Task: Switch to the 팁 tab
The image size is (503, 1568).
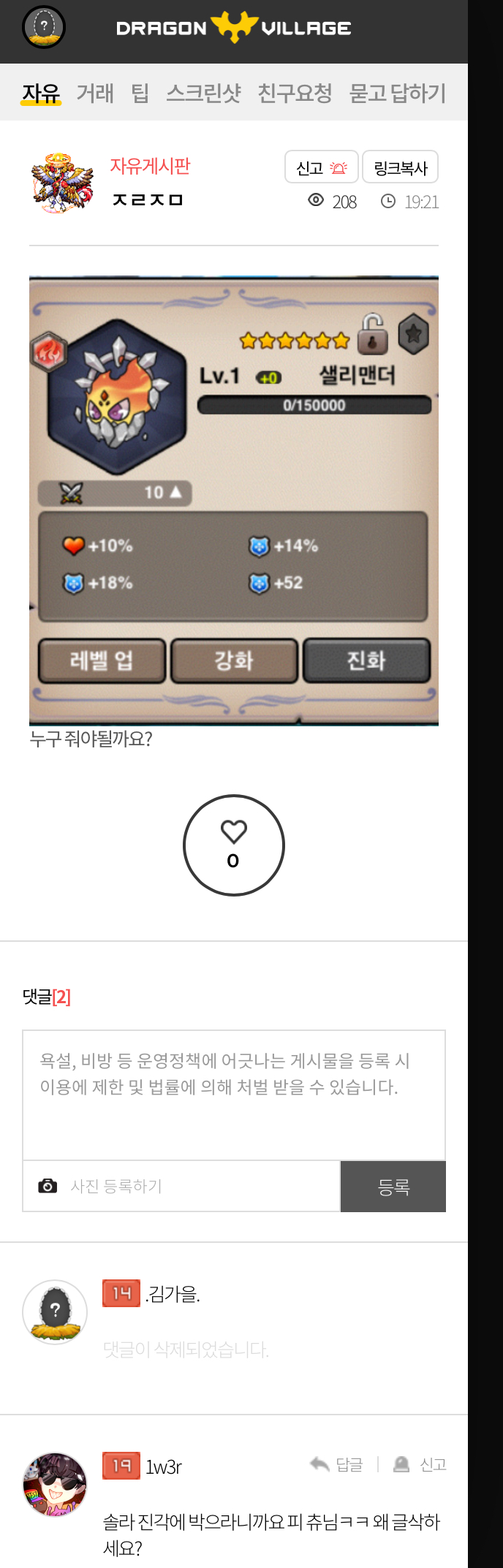Action: click(x=140, y=94)
